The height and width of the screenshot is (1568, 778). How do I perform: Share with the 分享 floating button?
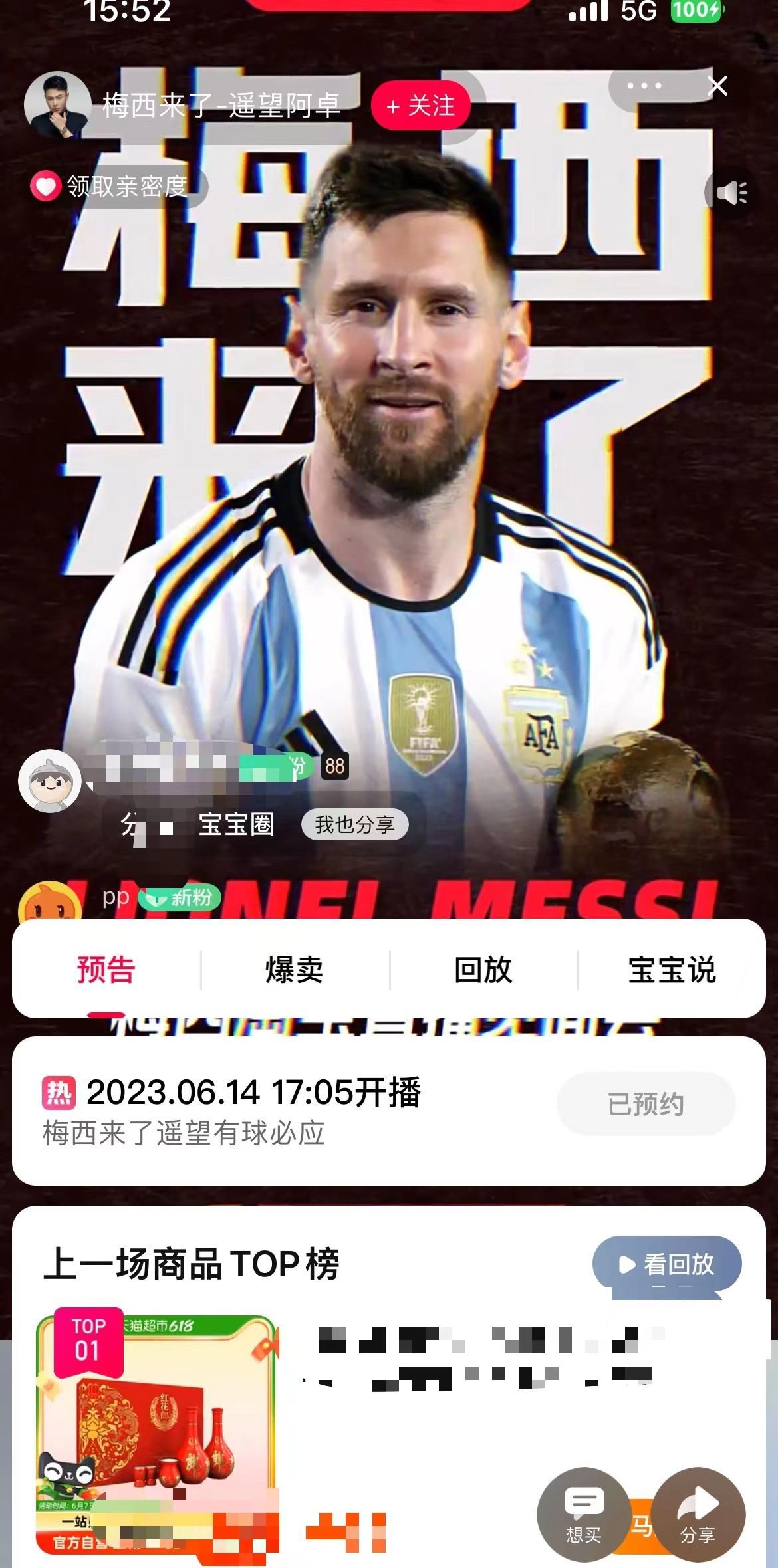pyautogui.click(x=698, y=1513)
